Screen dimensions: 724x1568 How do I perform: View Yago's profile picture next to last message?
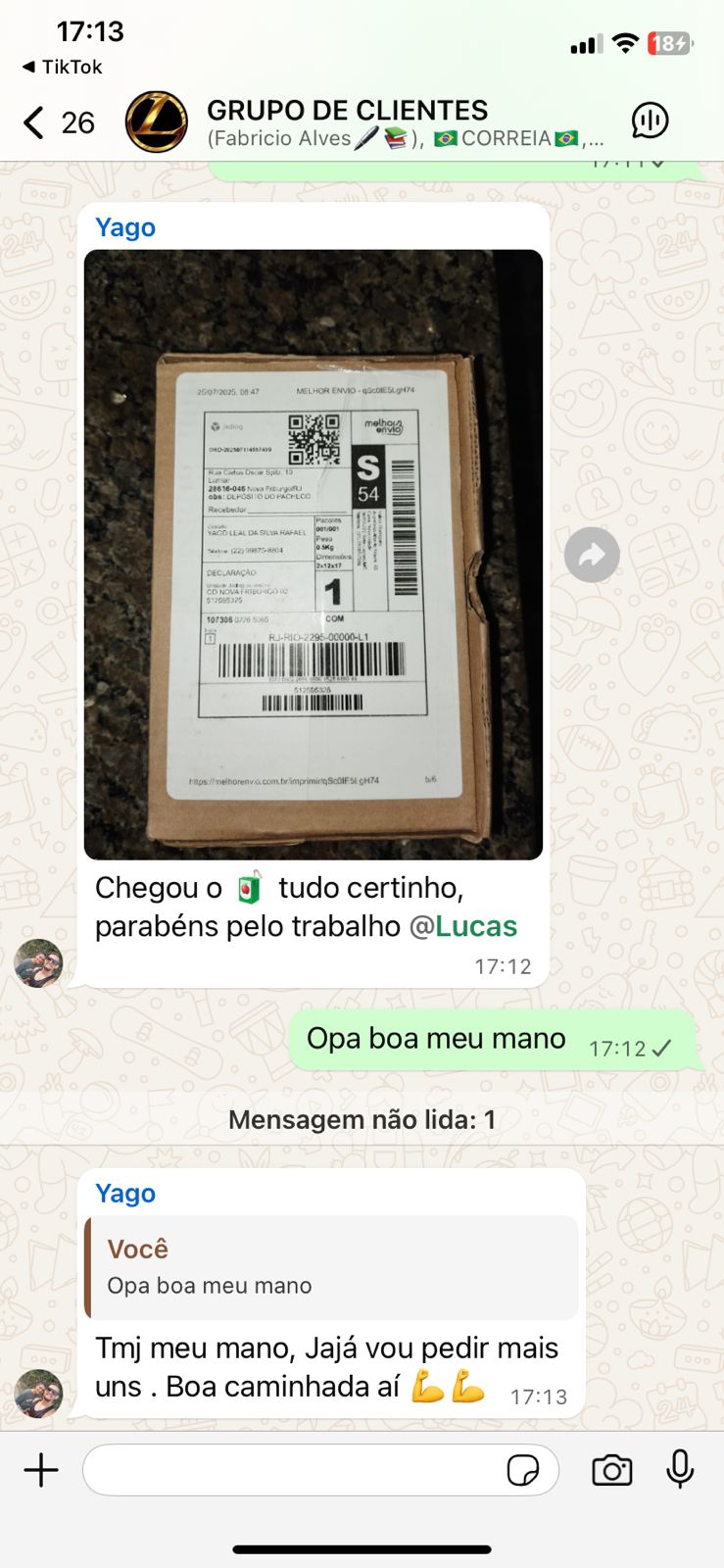(38, 1394)
